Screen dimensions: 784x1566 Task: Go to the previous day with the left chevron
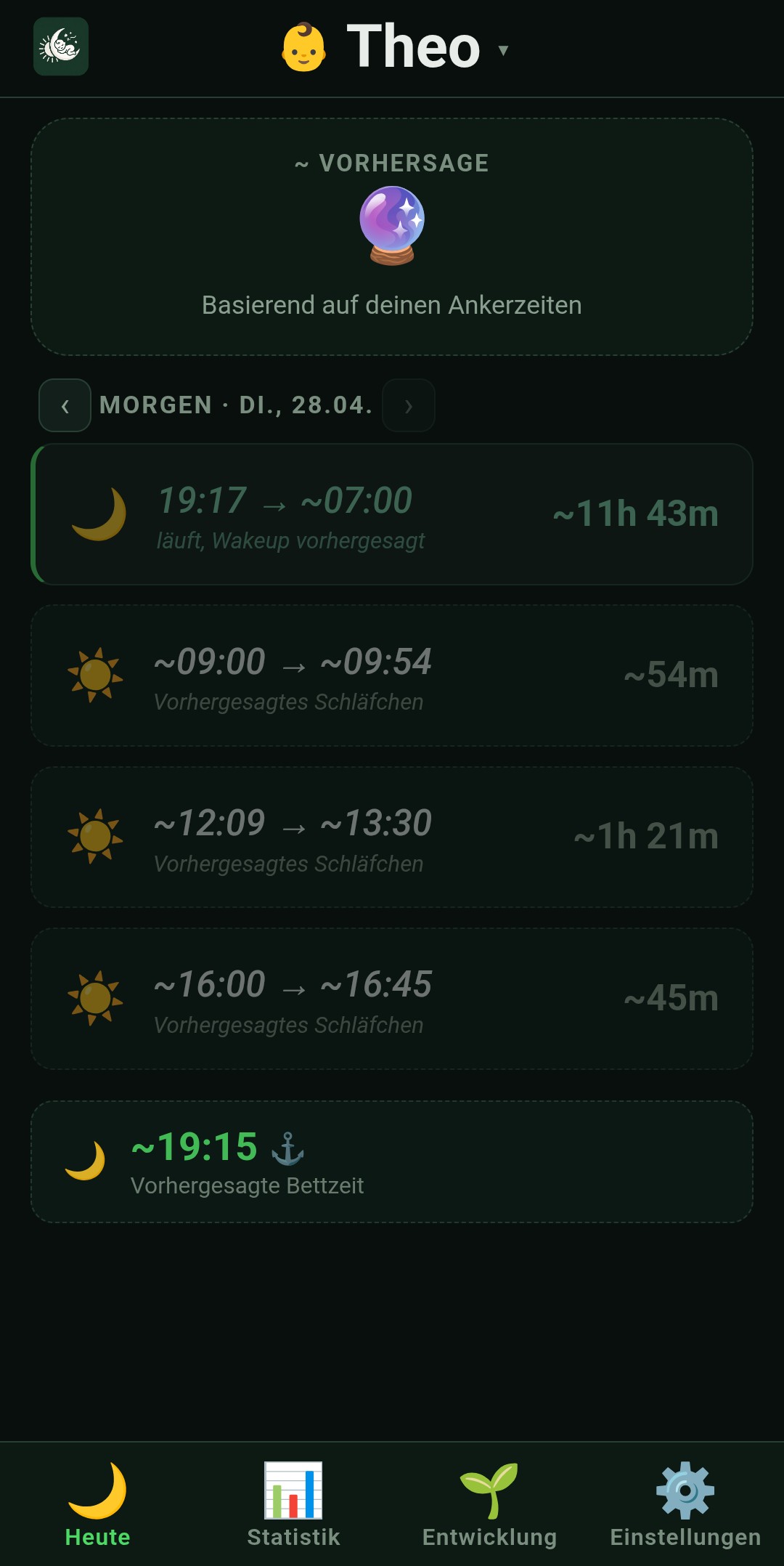65,405
